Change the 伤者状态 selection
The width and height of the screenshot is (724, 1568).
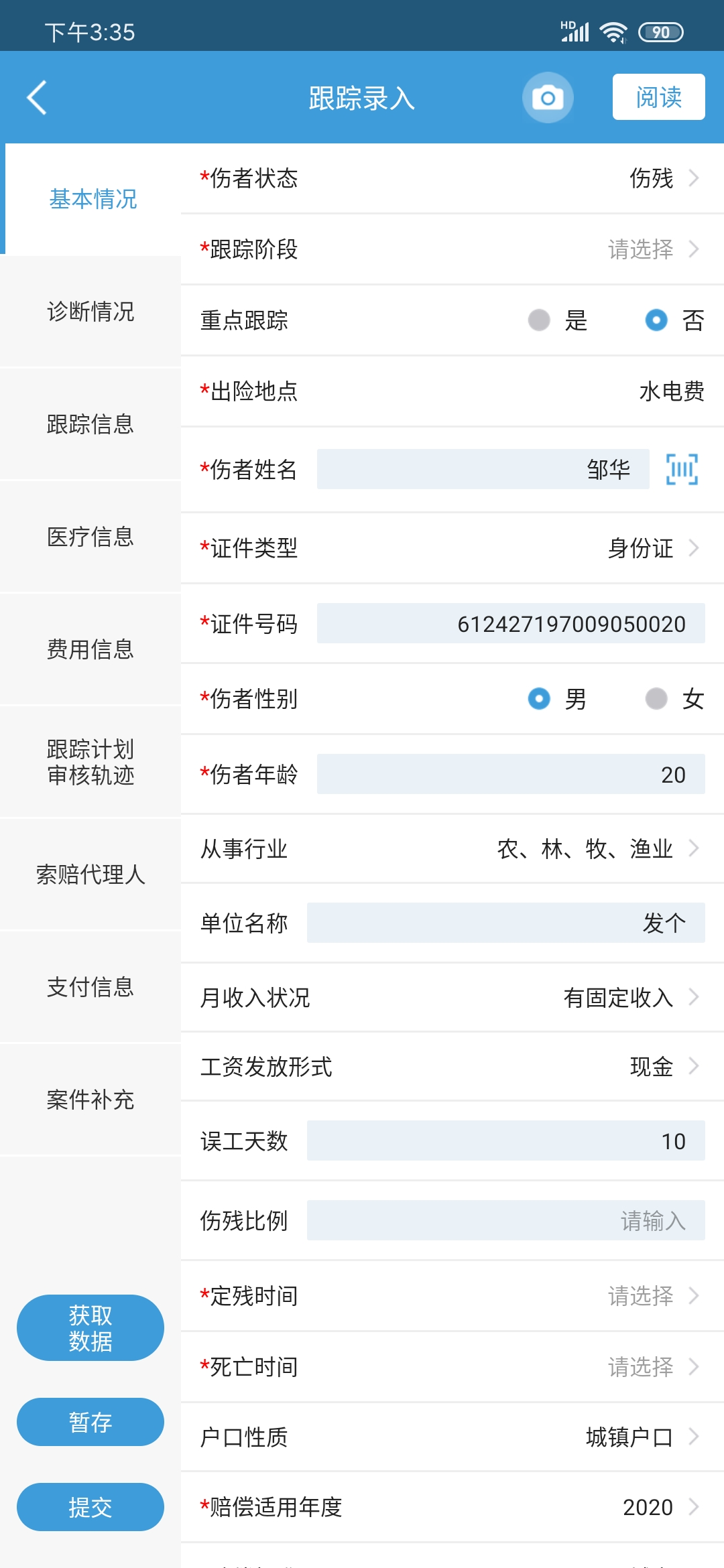[x=452, y=178]
